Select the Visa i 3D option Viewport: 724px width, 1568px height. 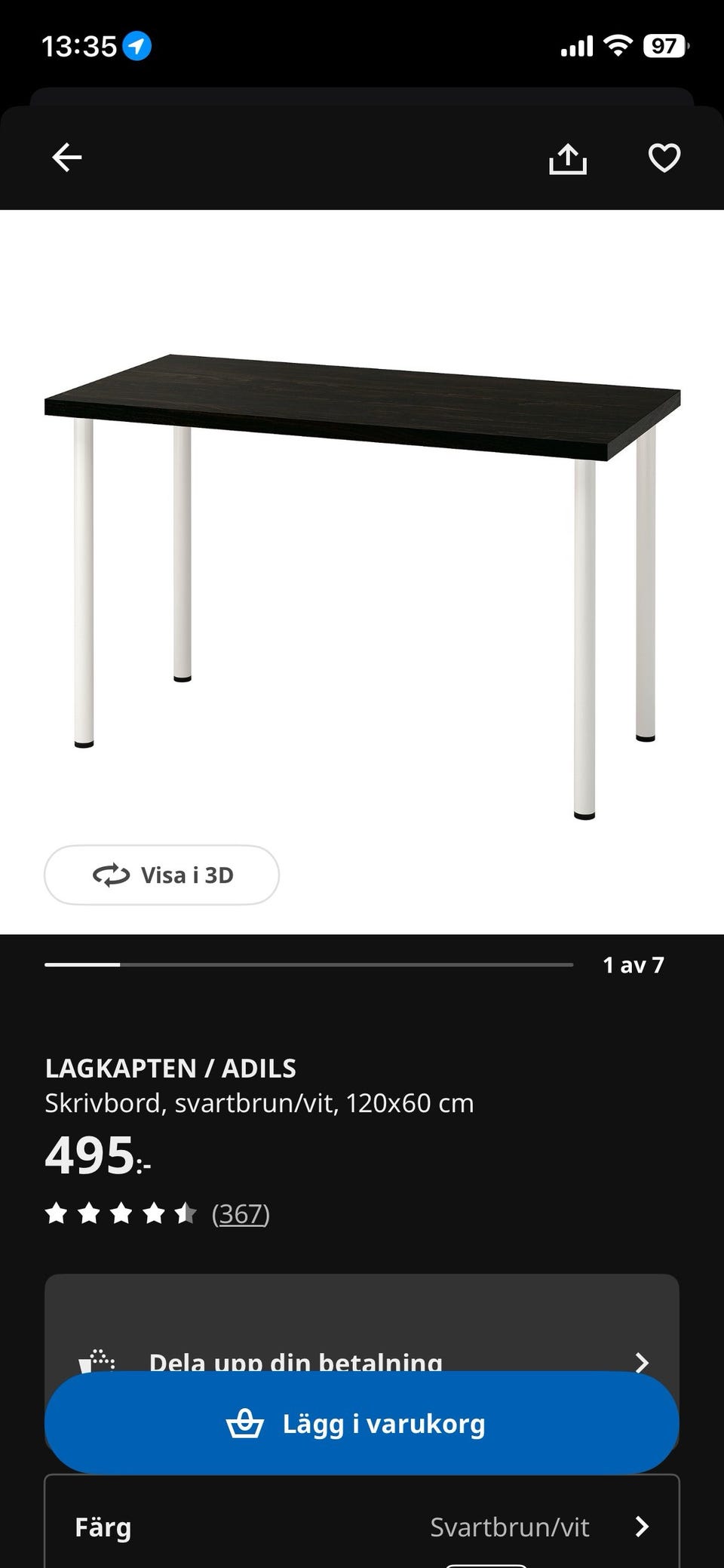[161, 875]
